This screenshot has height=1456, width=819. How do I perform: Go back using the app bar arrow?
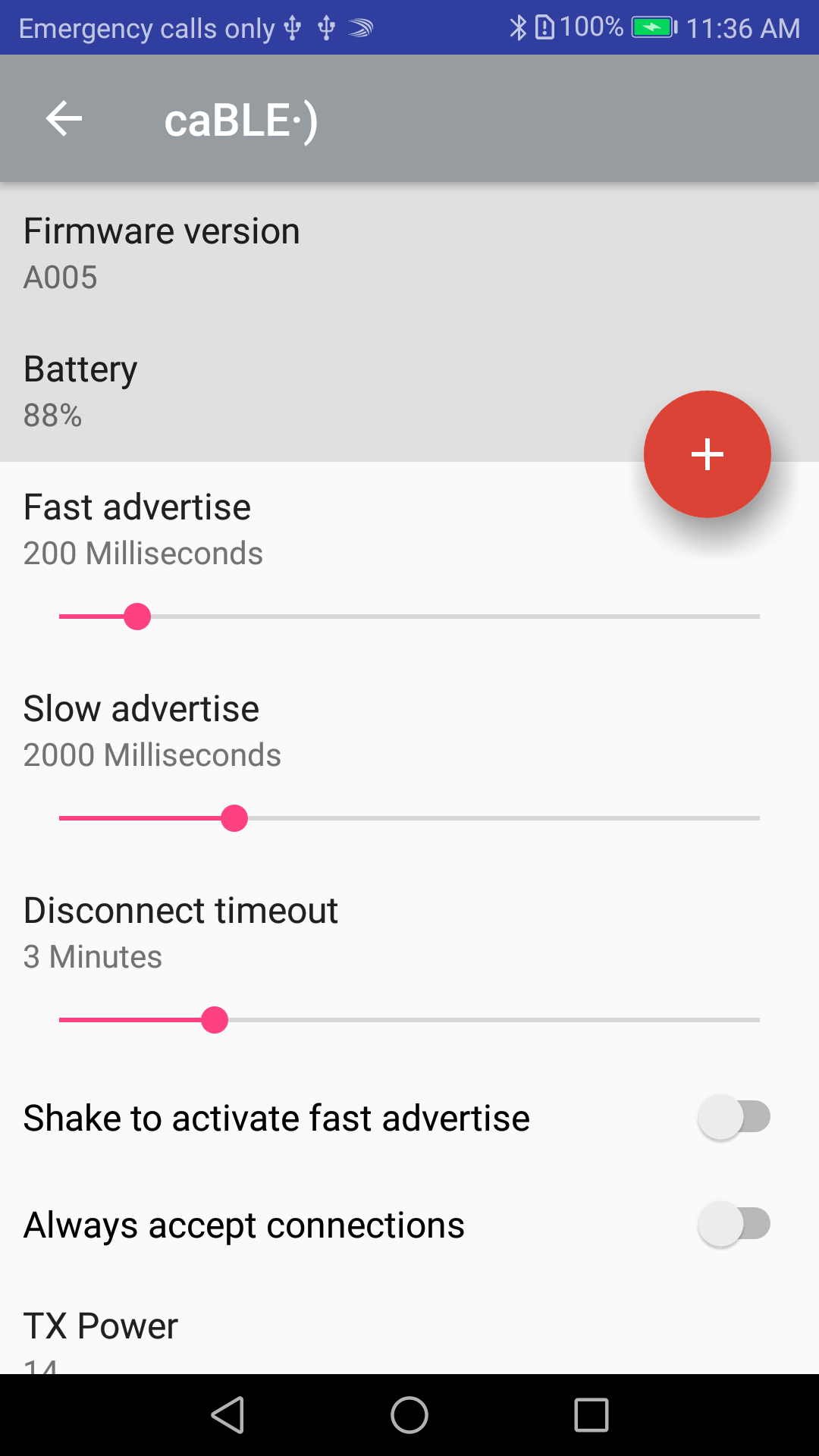[x=64, y=119]
